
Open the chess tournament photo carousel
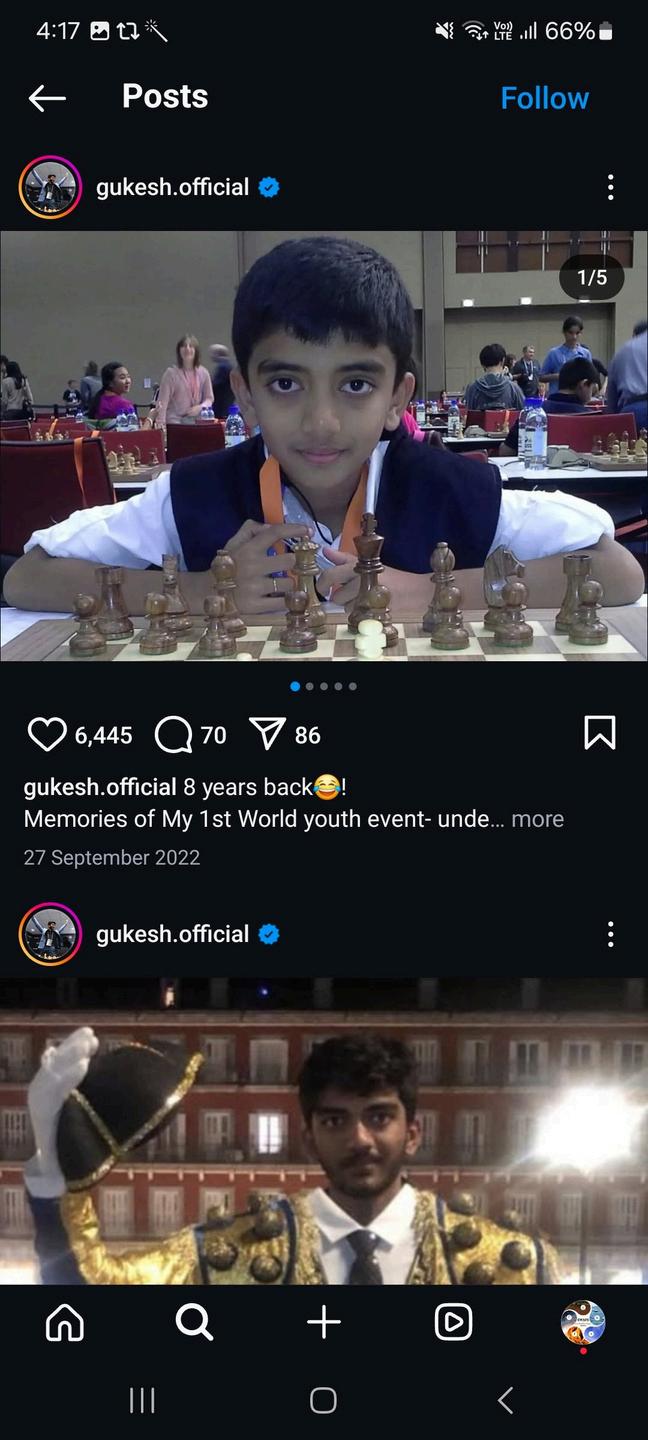coord(324,446)
